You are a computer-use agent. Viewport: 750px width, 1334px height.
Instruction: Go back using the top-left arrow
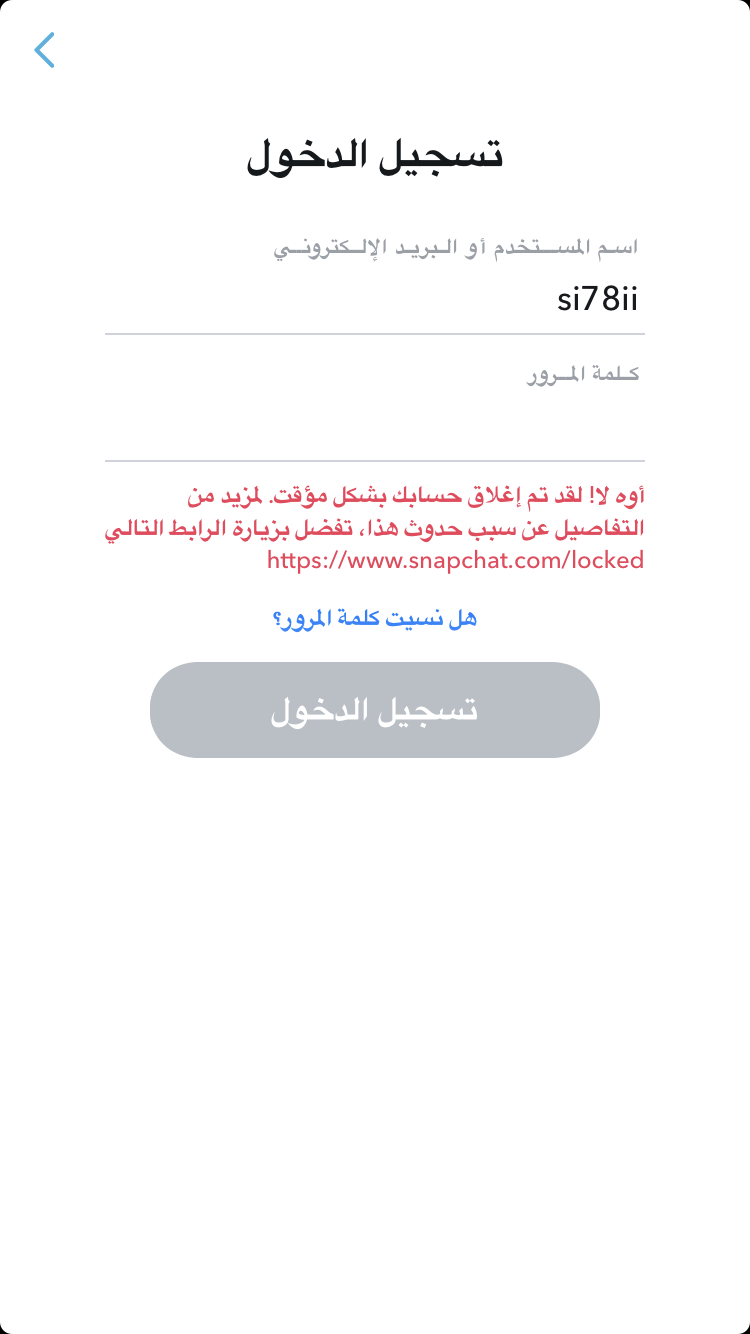click(44, 50)
